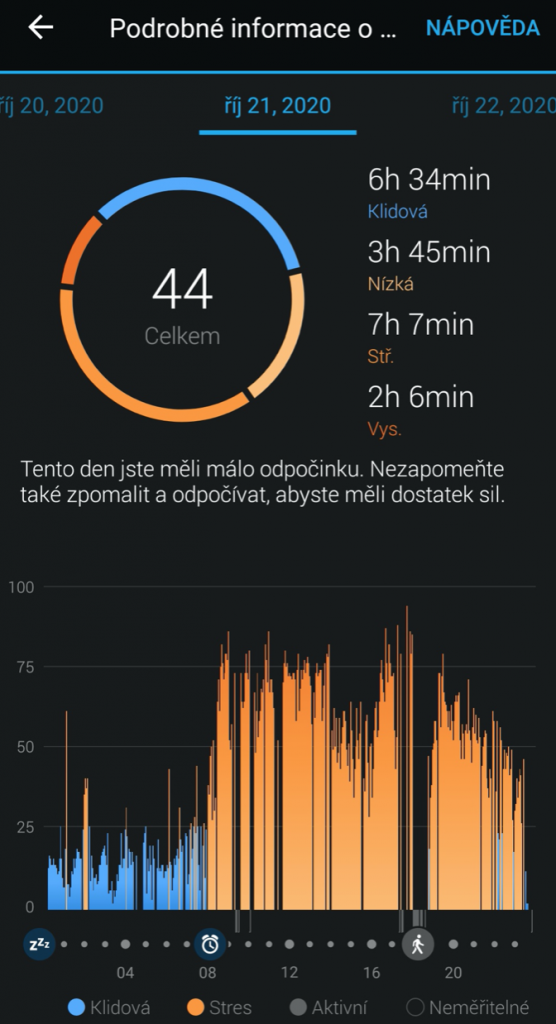Select the říj 21, 2020 tab
Screen dimensions: 556x1024
tap(278, 106)
